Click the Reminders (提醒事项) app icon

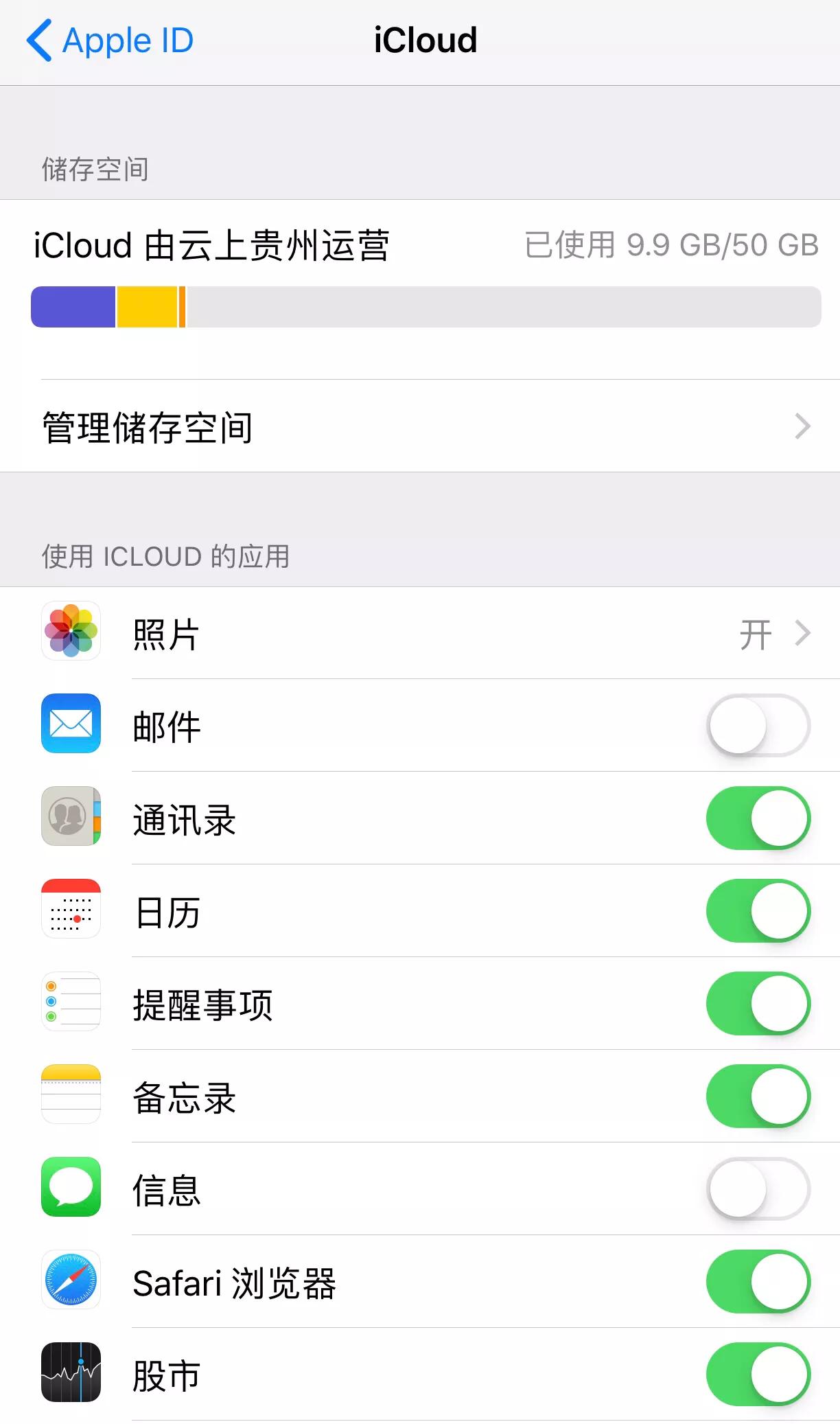pyautogui.click(x=71, y=1003)
